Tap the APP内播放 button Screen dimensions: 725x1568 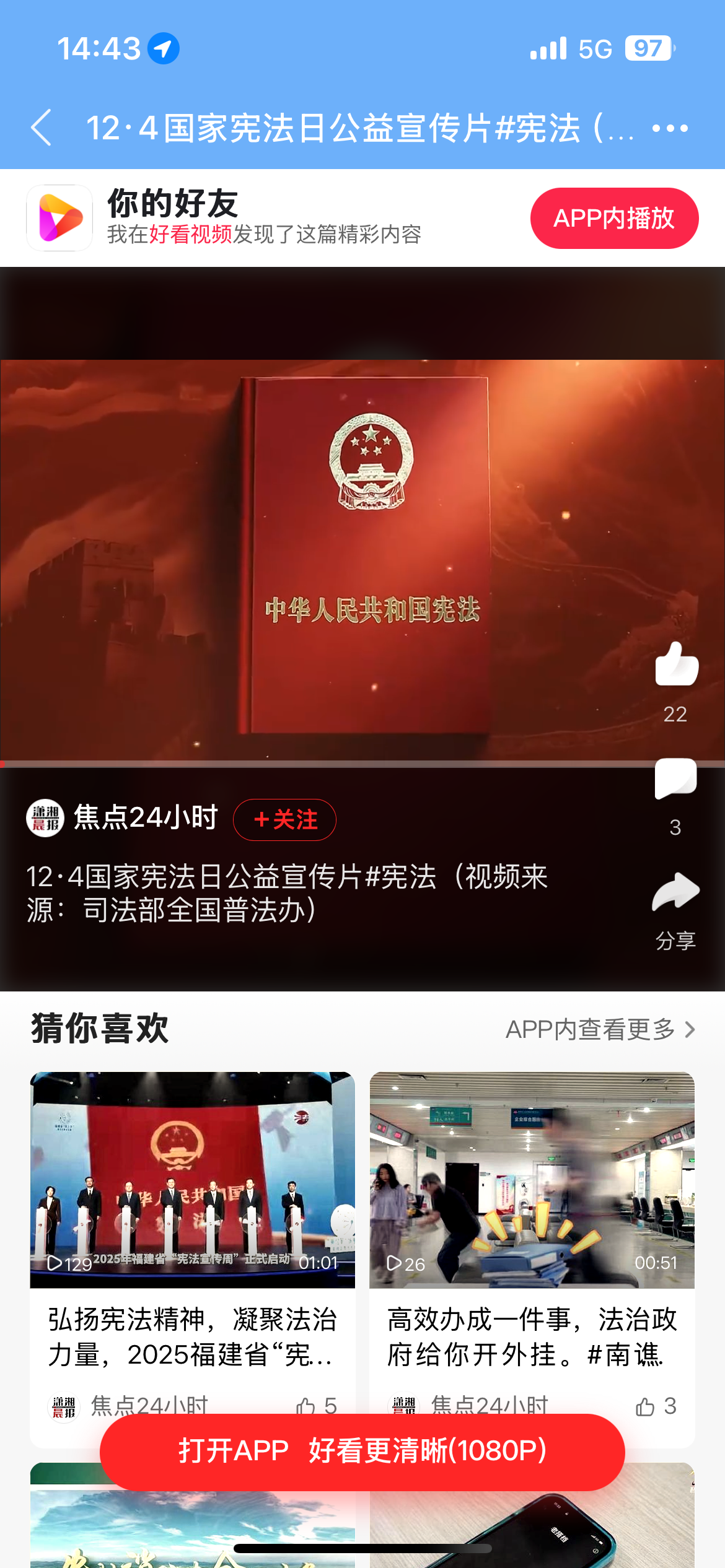pyautogui.click(x=613, y=218)
